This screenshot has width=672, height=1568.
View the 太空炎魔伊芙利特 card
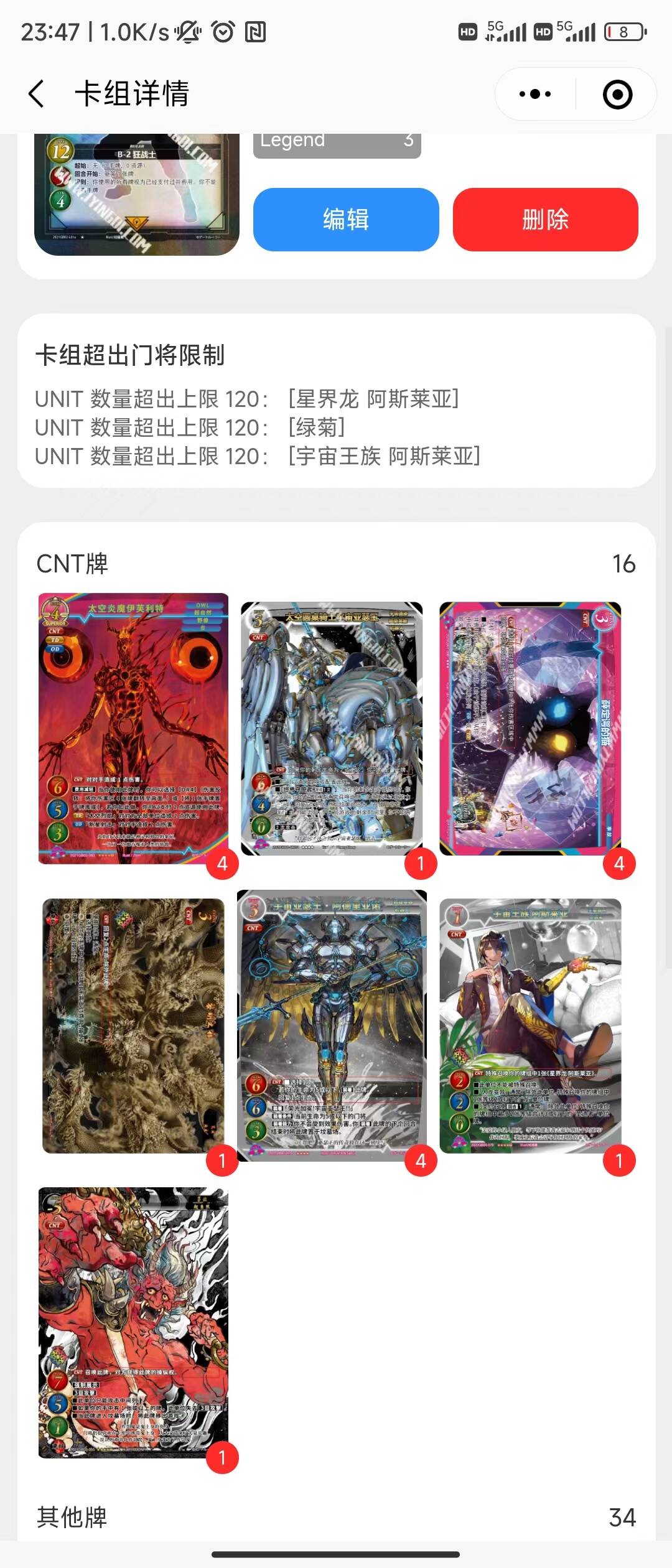[x=133, y=728]
